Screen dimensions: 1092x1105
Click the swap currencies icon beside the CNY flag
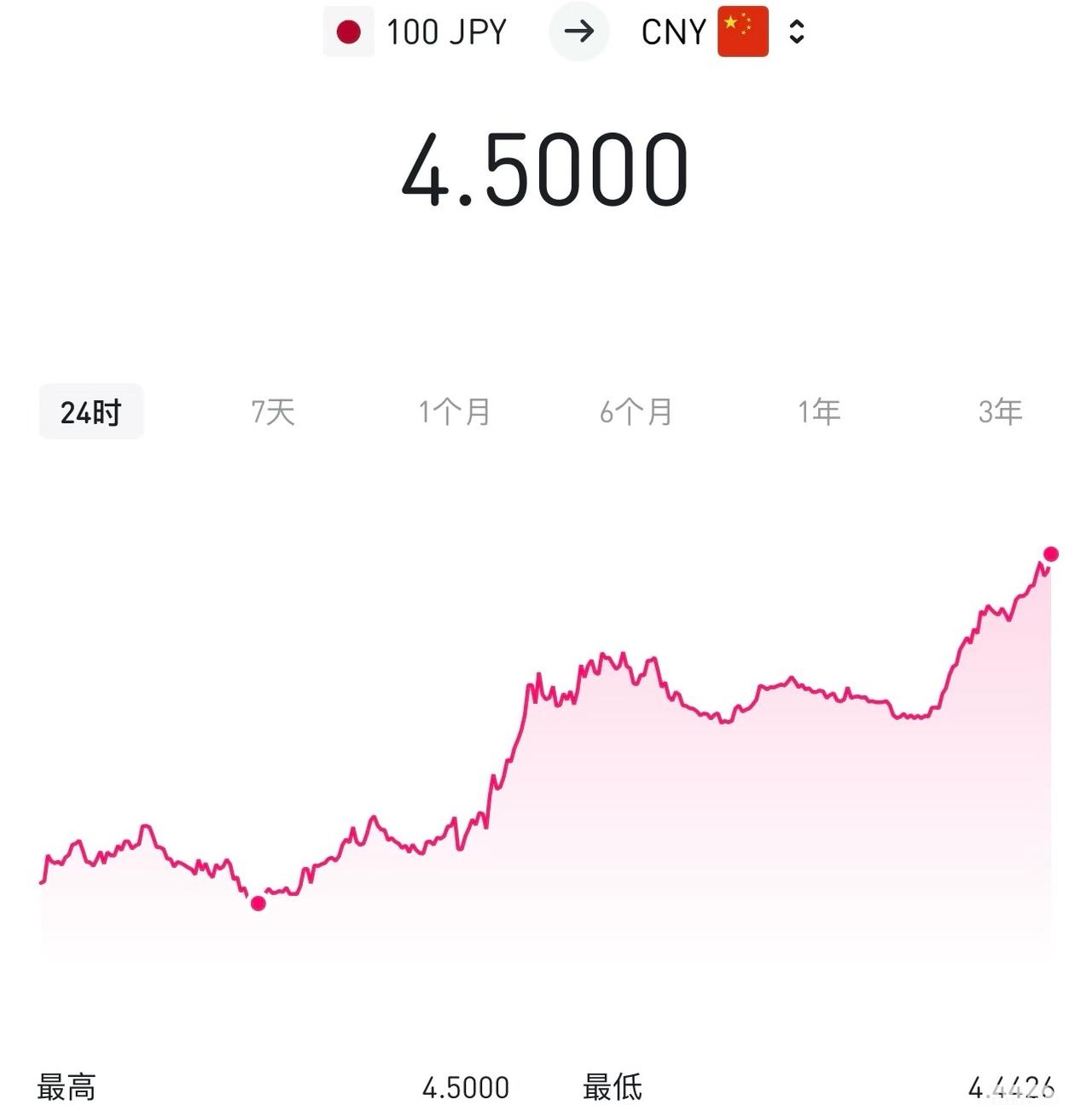tap(795, 32)
